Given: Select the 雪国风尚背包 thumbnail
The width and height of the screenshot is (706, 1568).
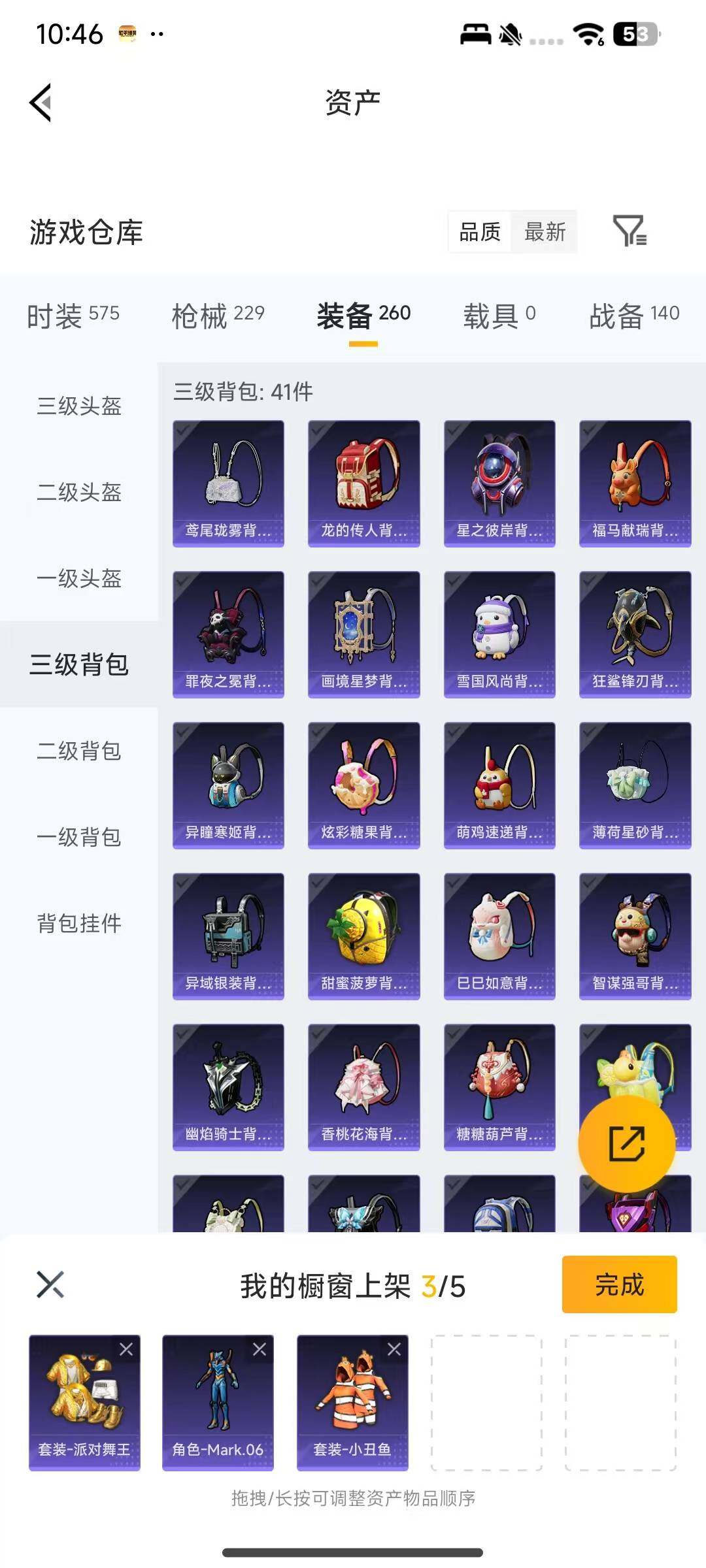Looking at the screenshot, I should (x=499, y=634).
